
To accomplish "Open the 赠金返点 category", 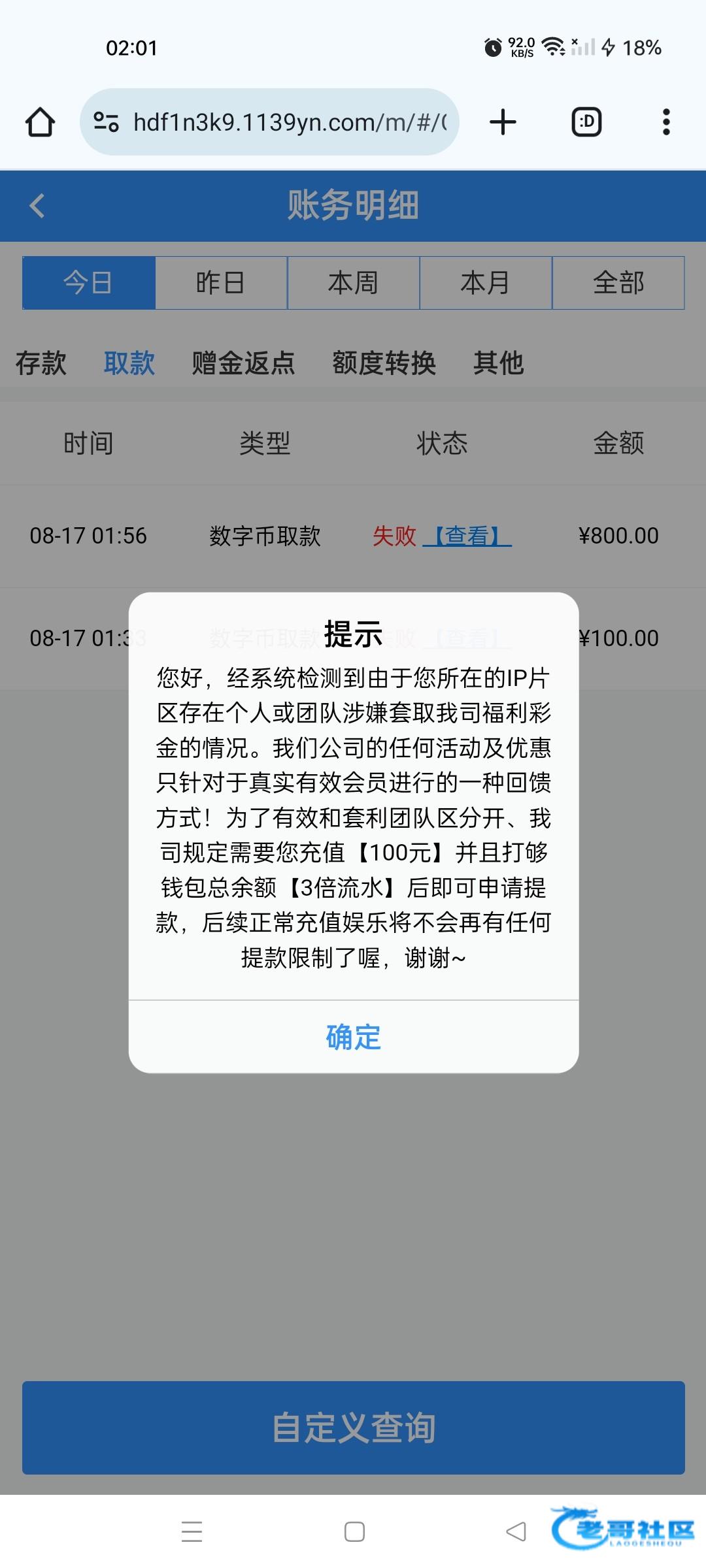I will coord(243,363).
